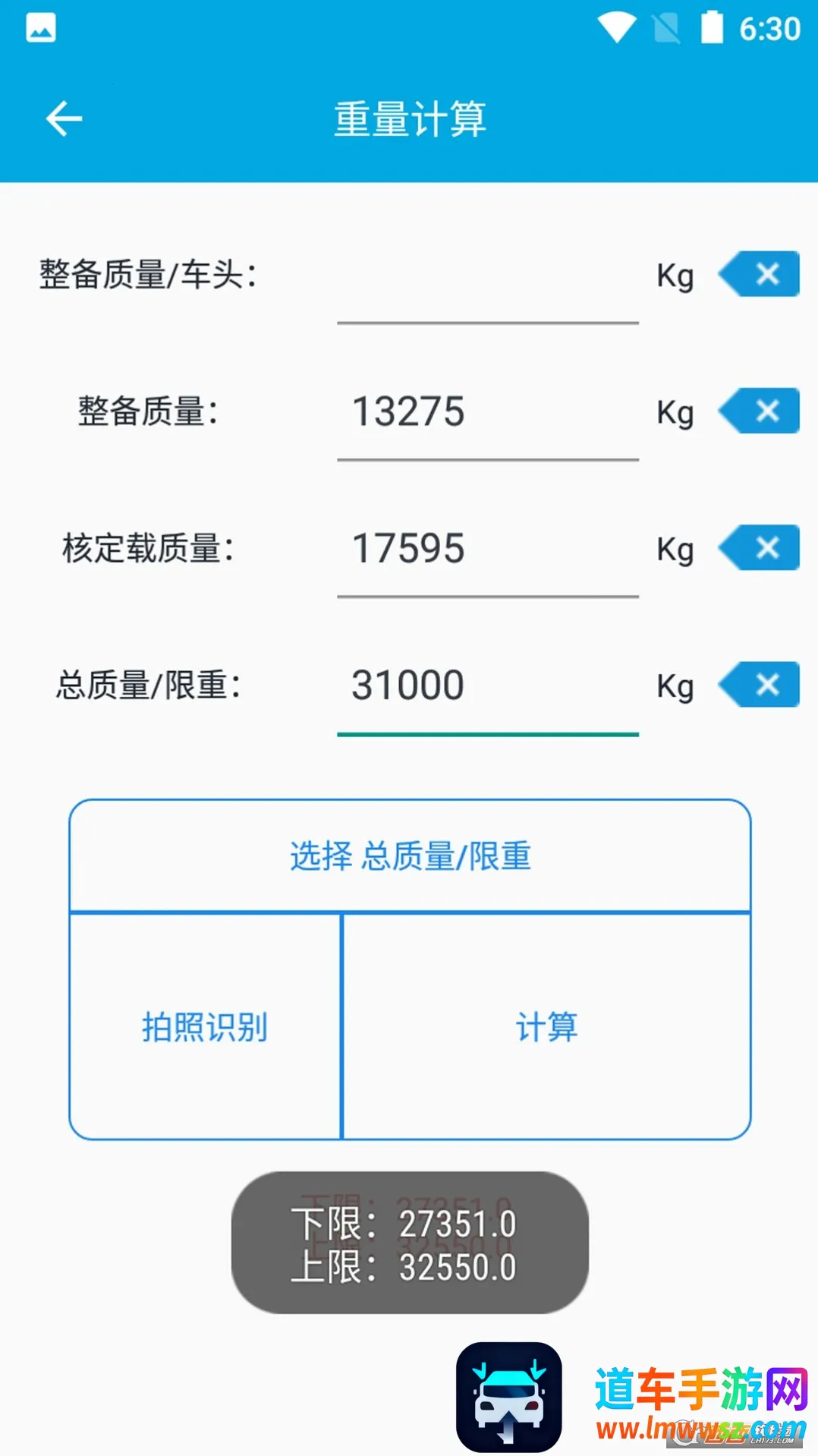Tap the 计算 button to calculate

[x=546, y=1026]
